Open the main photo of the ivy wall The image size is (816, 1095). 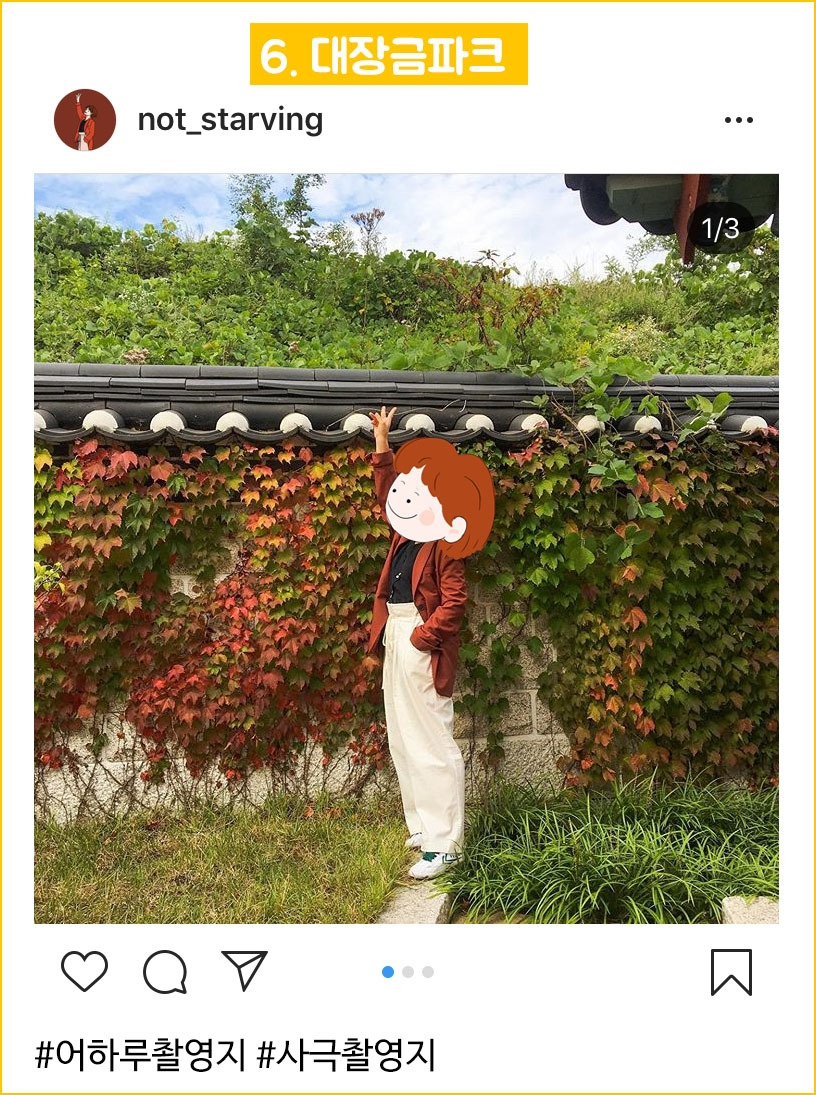(x=408, y=550)
